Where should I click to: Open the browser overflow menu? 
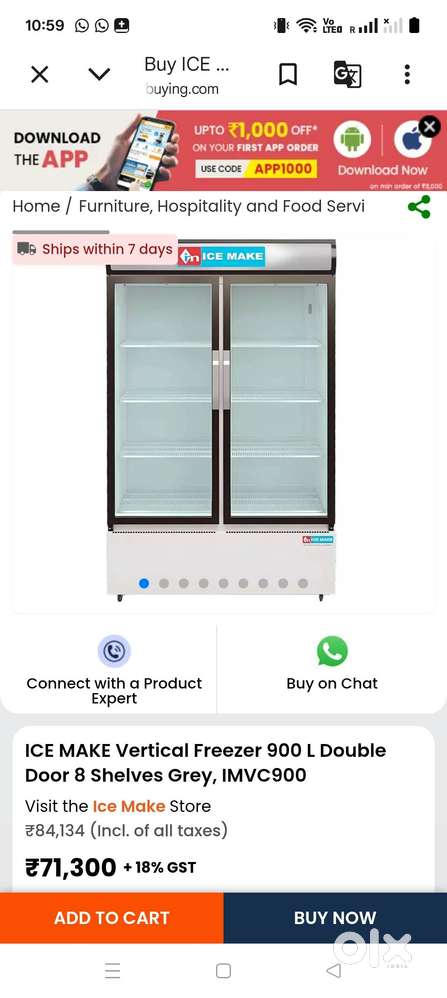pyautogui.click(x=407, y=74)
